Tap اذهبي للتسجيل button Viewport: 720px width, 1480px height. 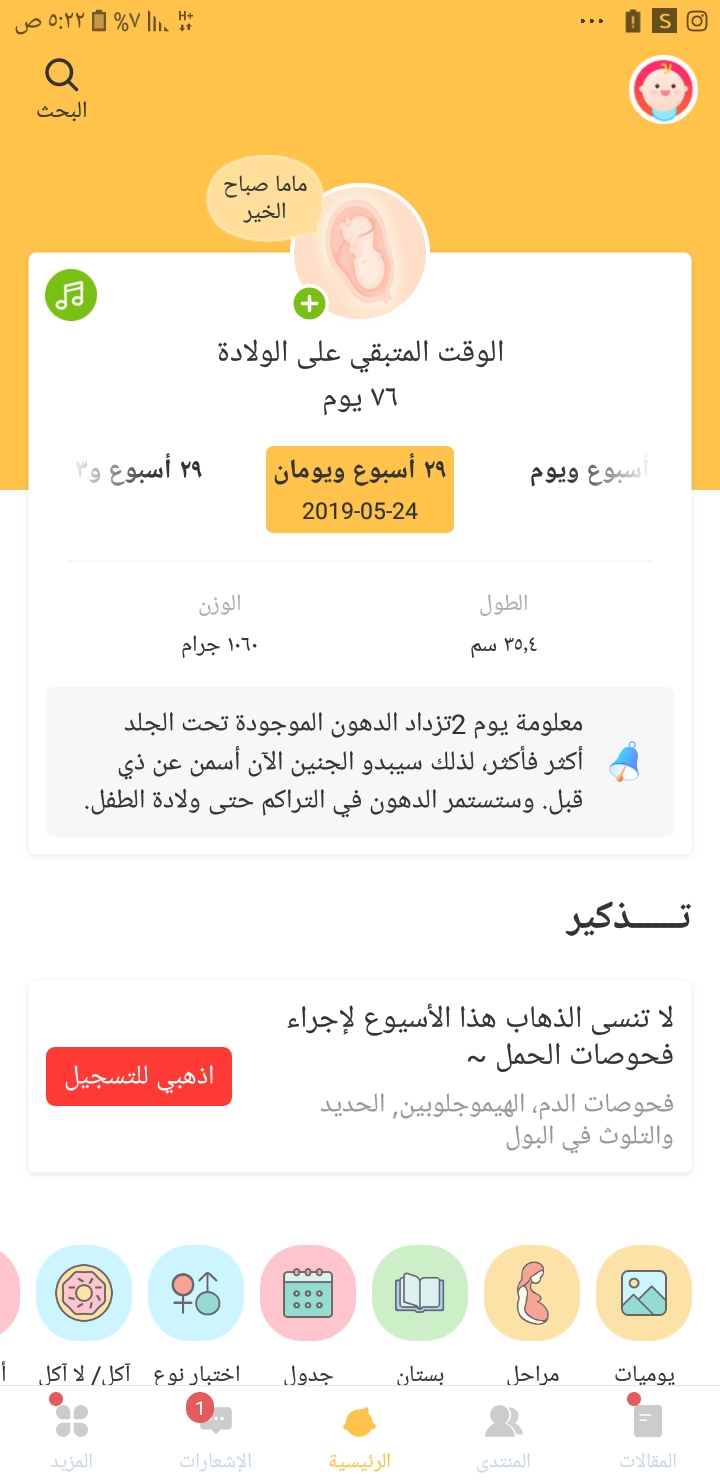tap(139, 1077)
